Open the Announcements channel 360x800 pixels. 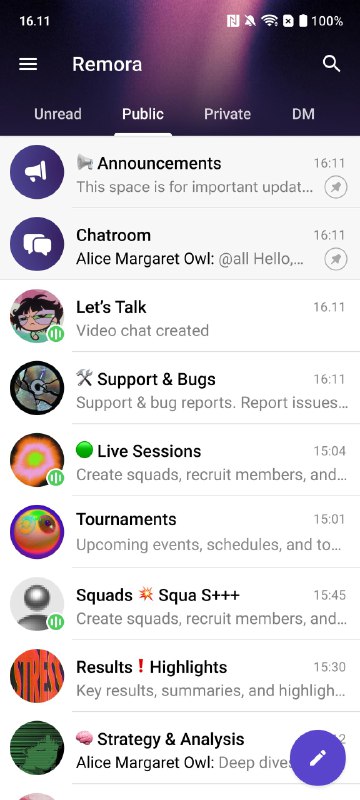[x=180, y=172]
